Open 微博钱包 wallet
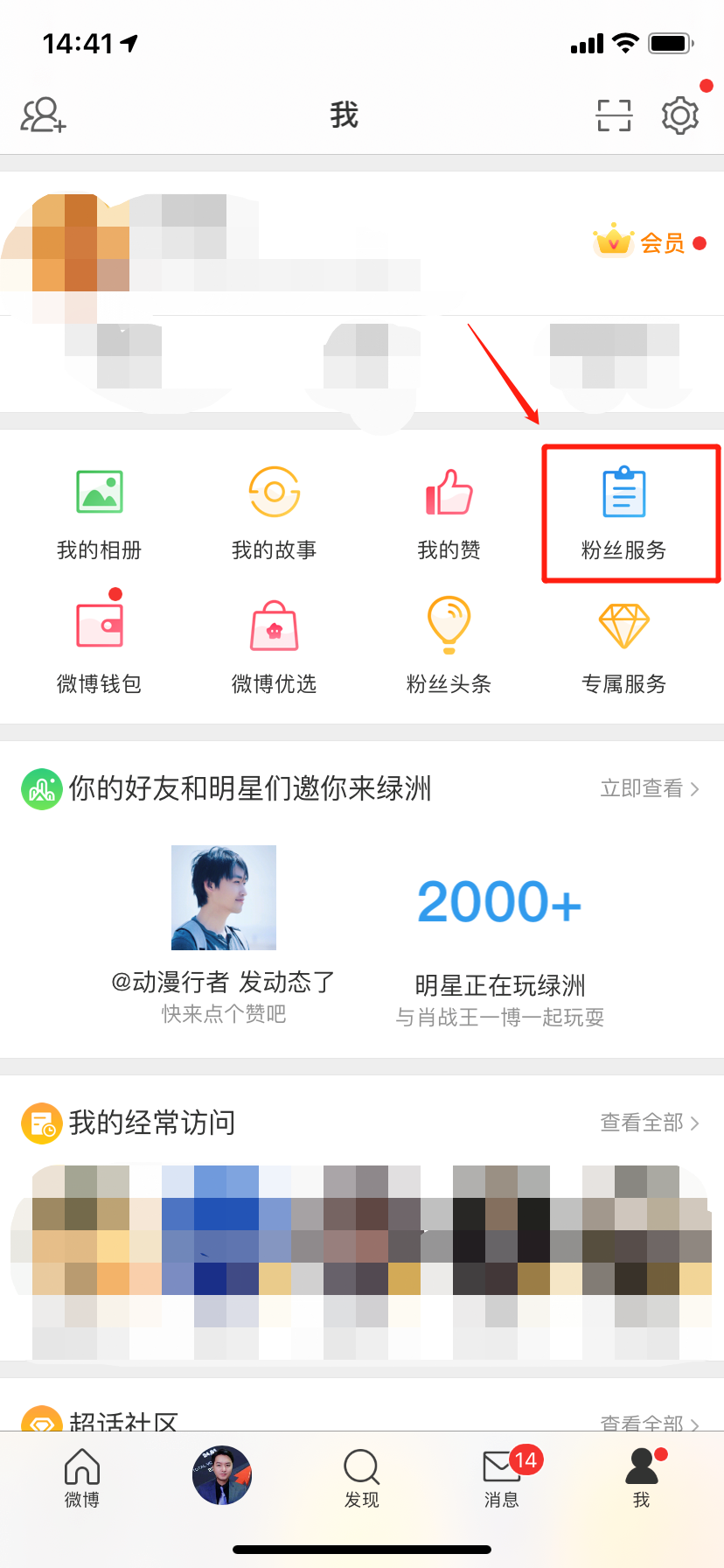724x1568 pixels. (99, 645)
